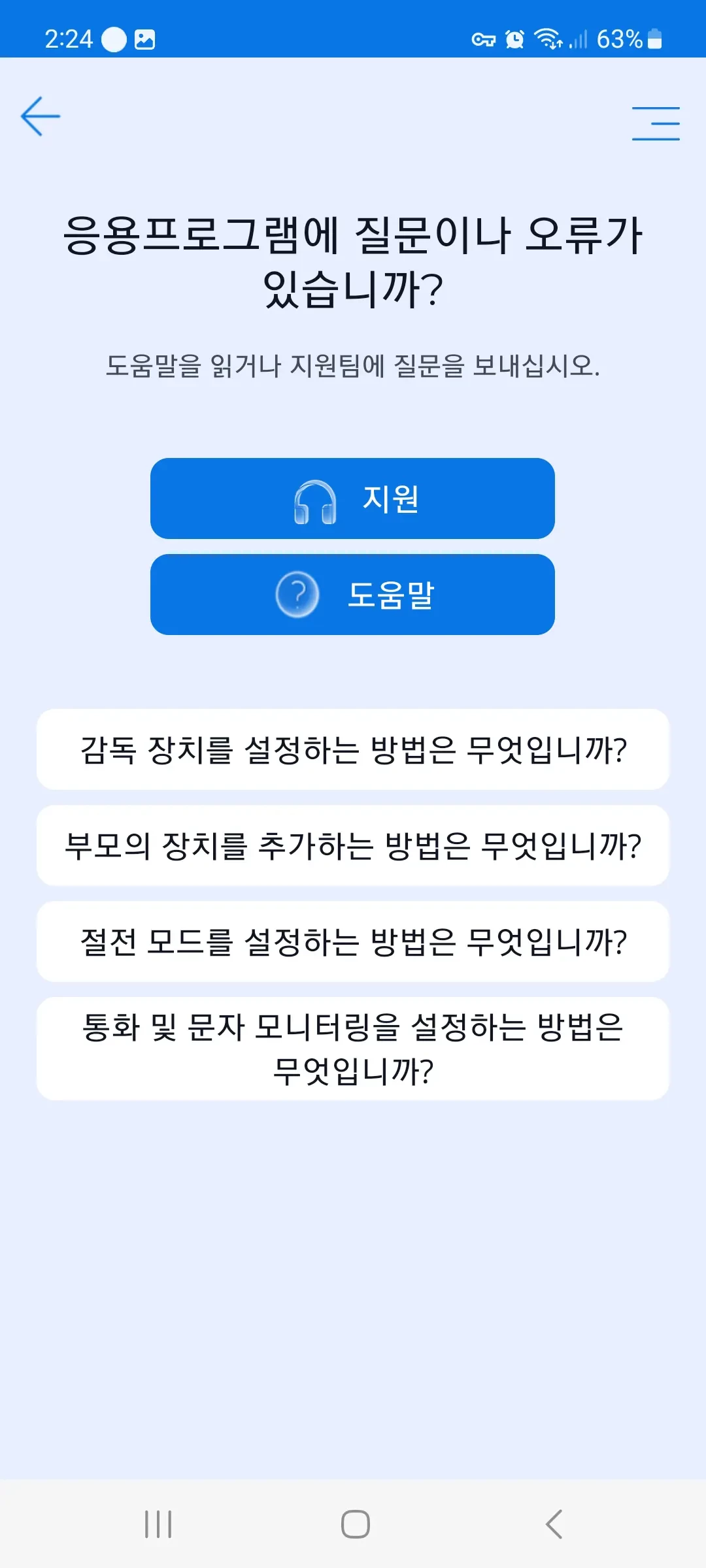Open FAQ about 감독 장치 설정
The image size is (706, 1568).
353,749
